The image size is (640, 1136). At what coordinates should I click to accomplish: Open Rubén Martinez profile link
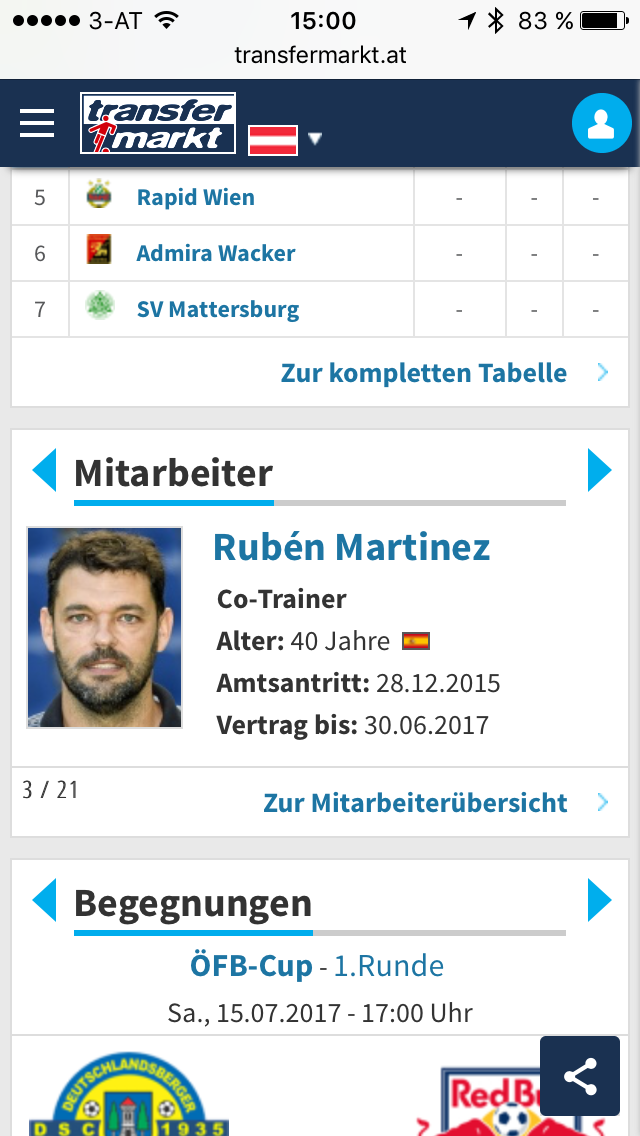click(x=352, y=548)
